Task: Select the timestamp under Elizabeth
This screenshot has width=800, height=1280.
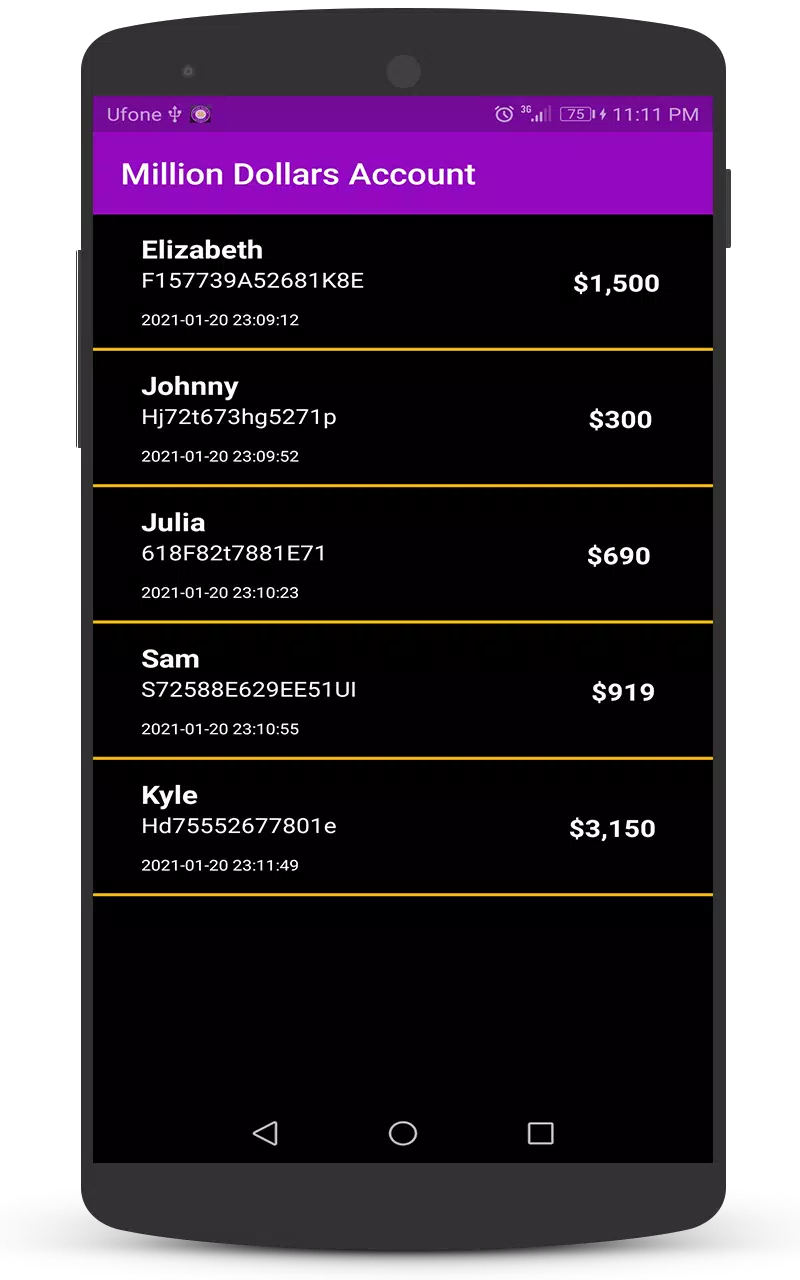Action: pos(220,320)
